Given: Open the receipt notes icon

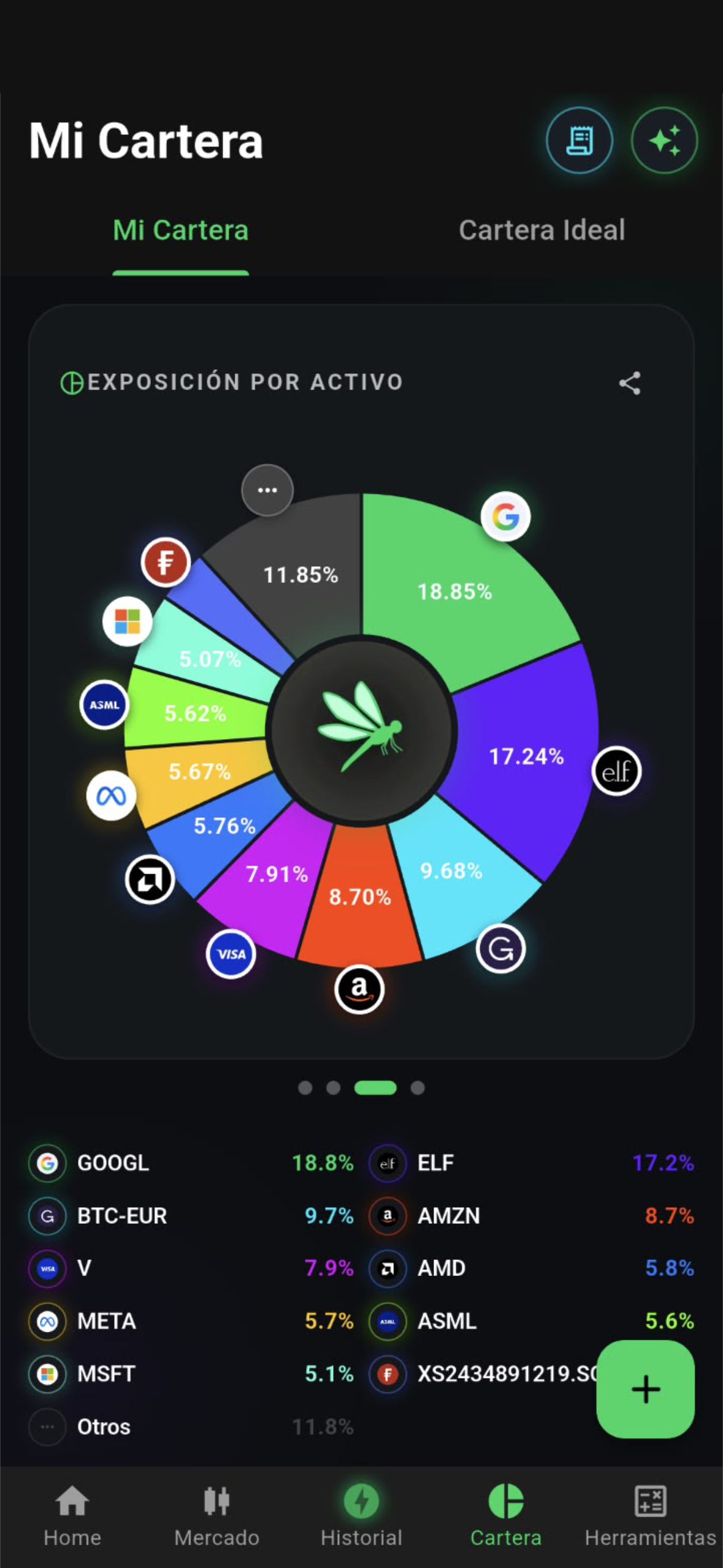Looking at the screenshot, I should coord(579,140).
